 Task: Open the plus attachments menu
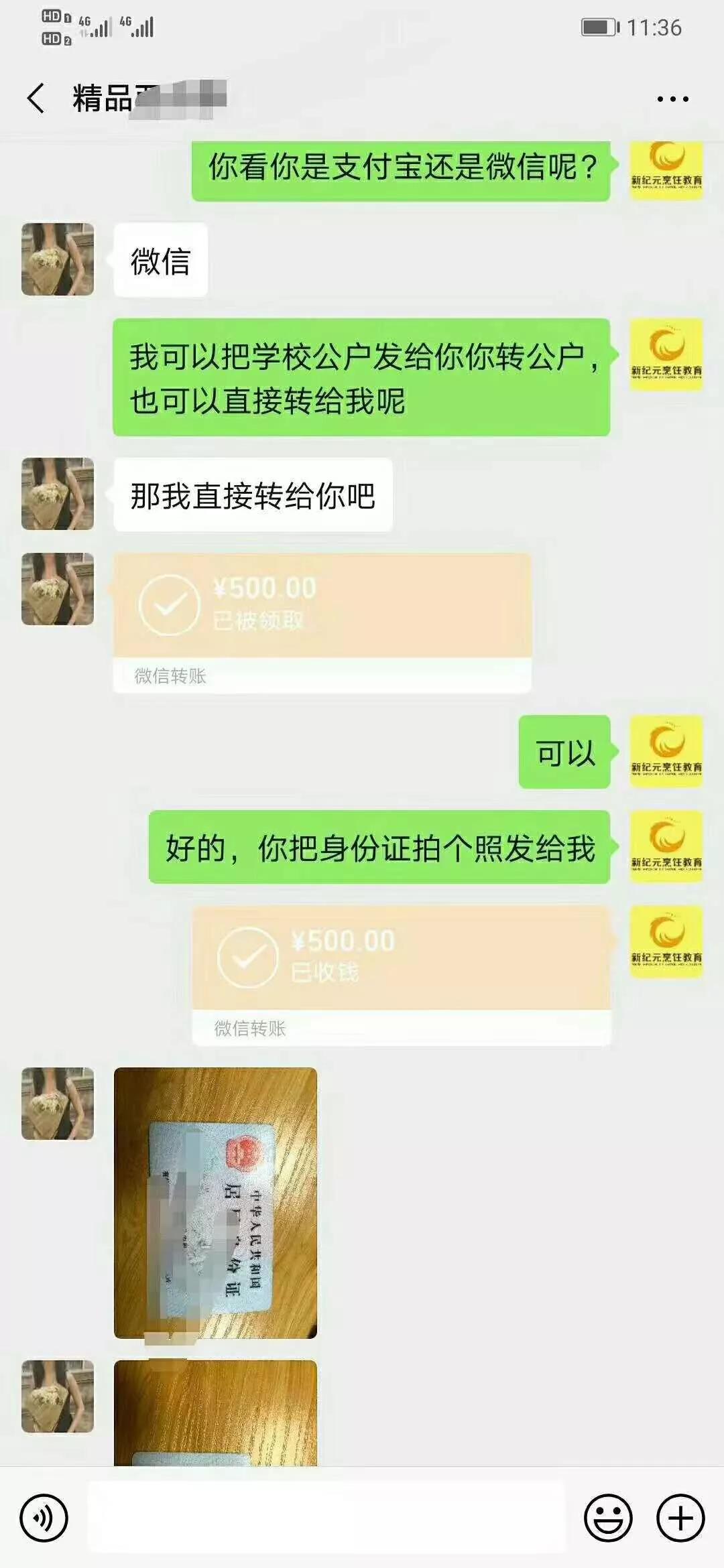680,1518
